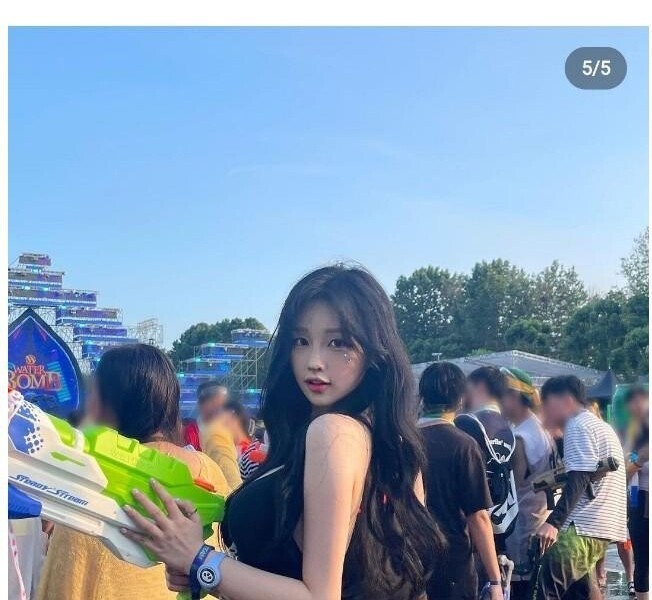Open the festival photo in full view
The image size is (652, 600).
[328, 312]
